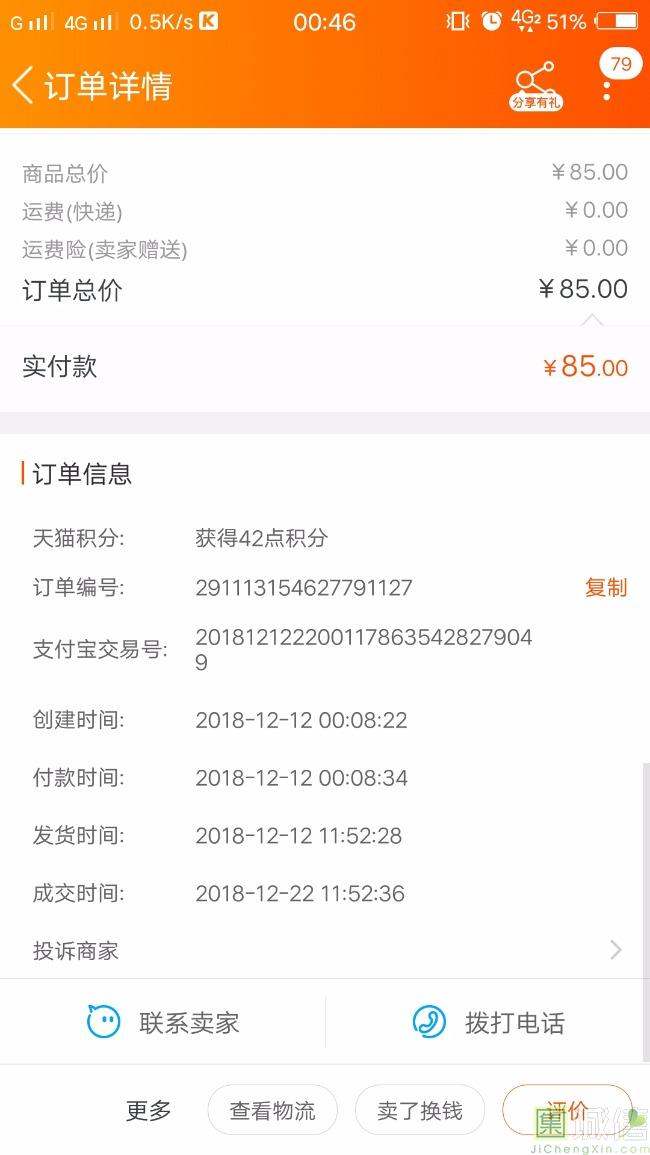The height and width of the screenshot is (1155, 650).
Task: Contact the seller via chat
Action: [x=163, y=1022]
